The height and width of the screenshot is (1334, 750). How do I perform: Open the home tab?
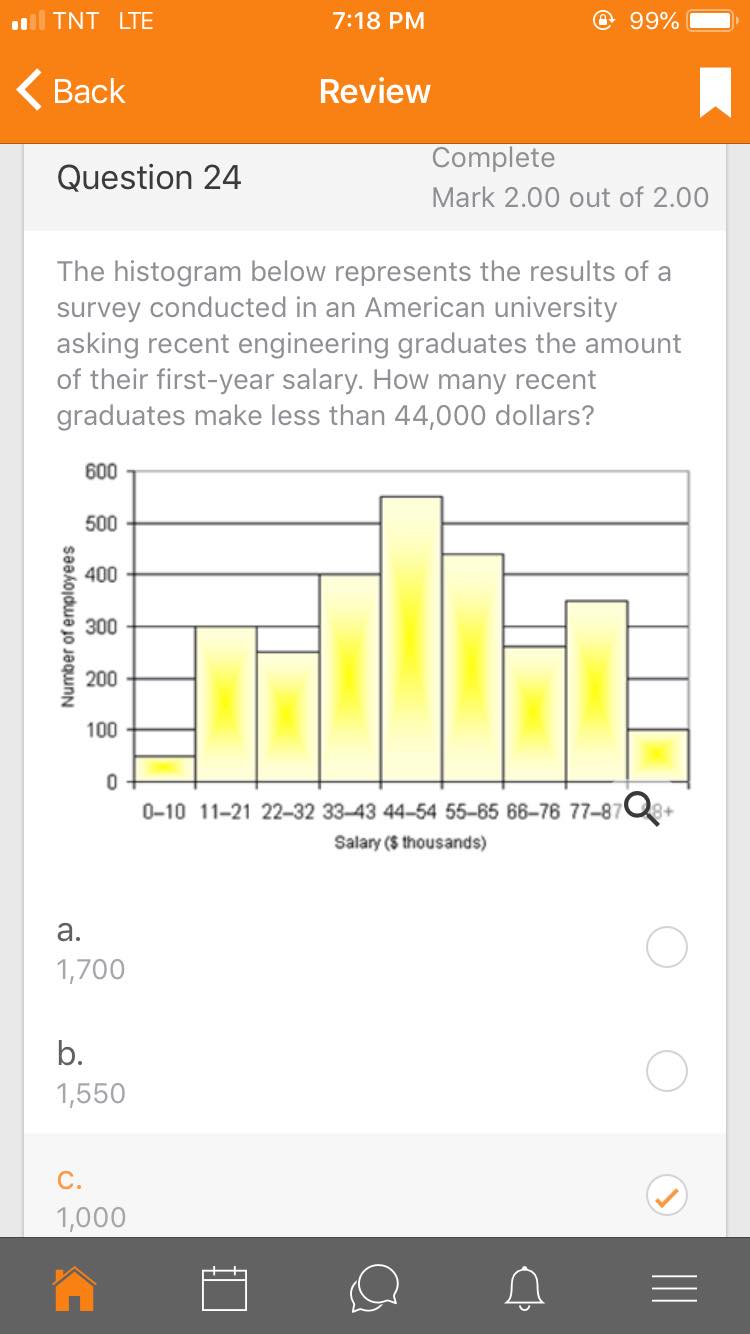[x=74, y=1287]
